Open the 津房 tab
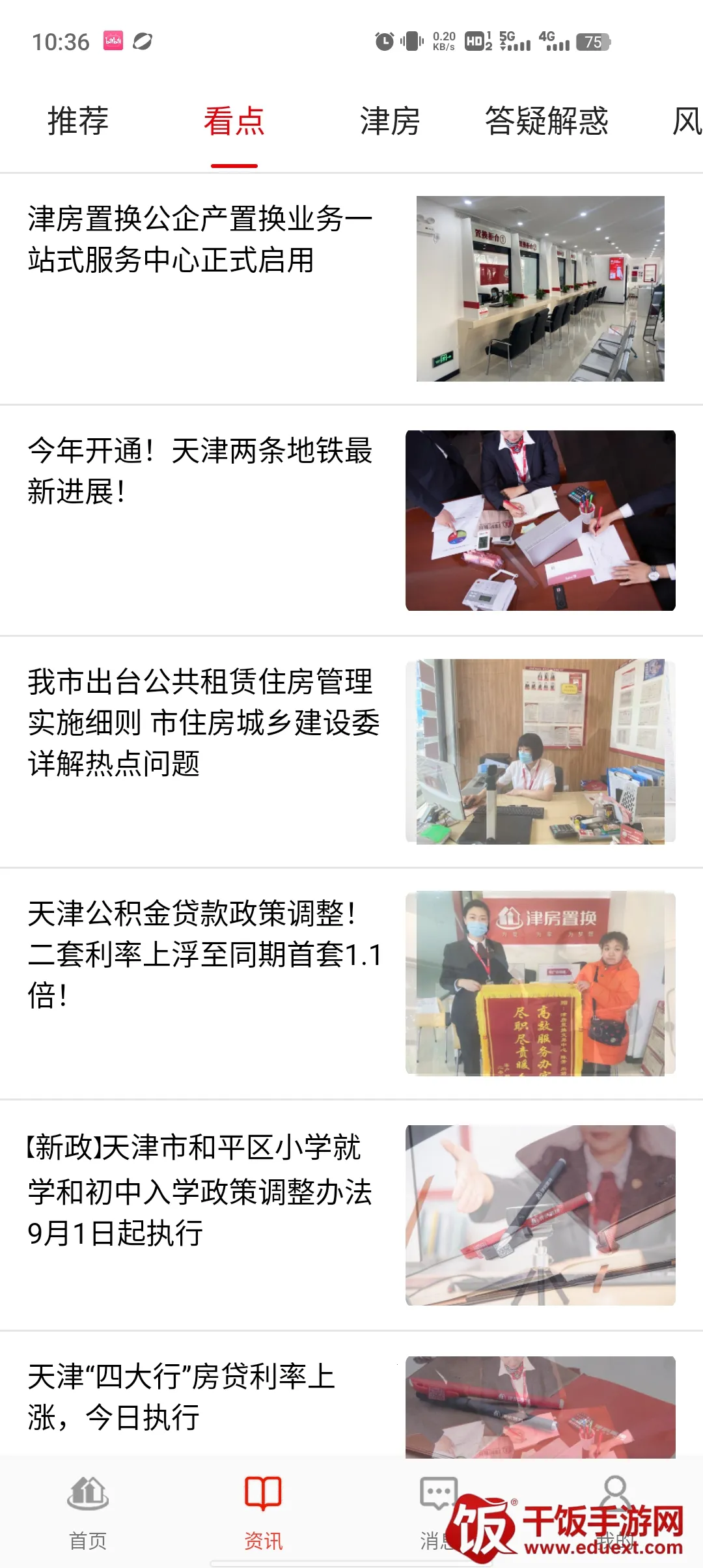Screen dimensions: 703x1568 (390, 121)
